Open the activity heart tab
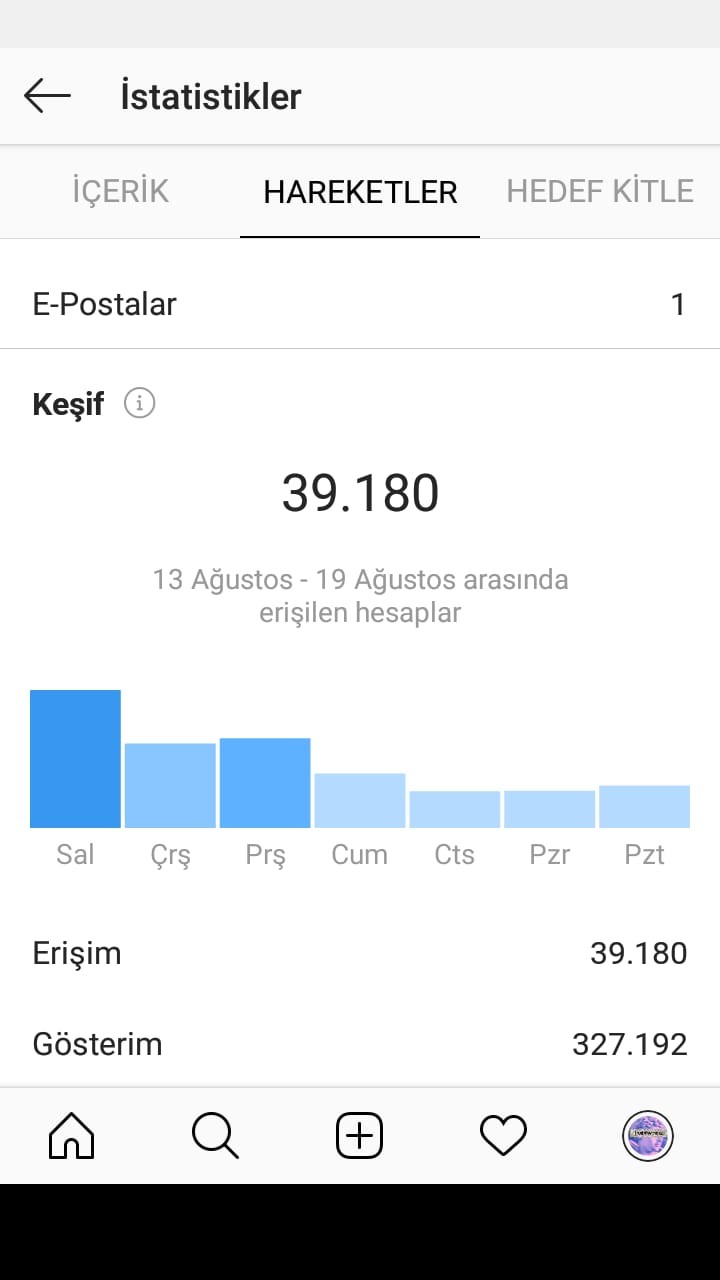The width and height of the screenshot is (720, 1280). click(x=503, y=1136)
